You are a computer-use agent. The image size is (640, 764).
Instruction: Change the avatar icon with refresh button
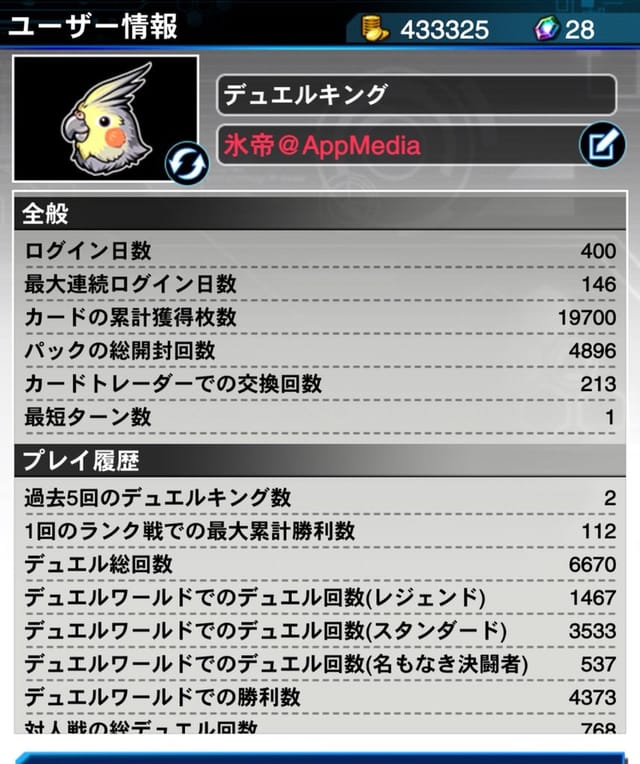(x=185, y=163)
